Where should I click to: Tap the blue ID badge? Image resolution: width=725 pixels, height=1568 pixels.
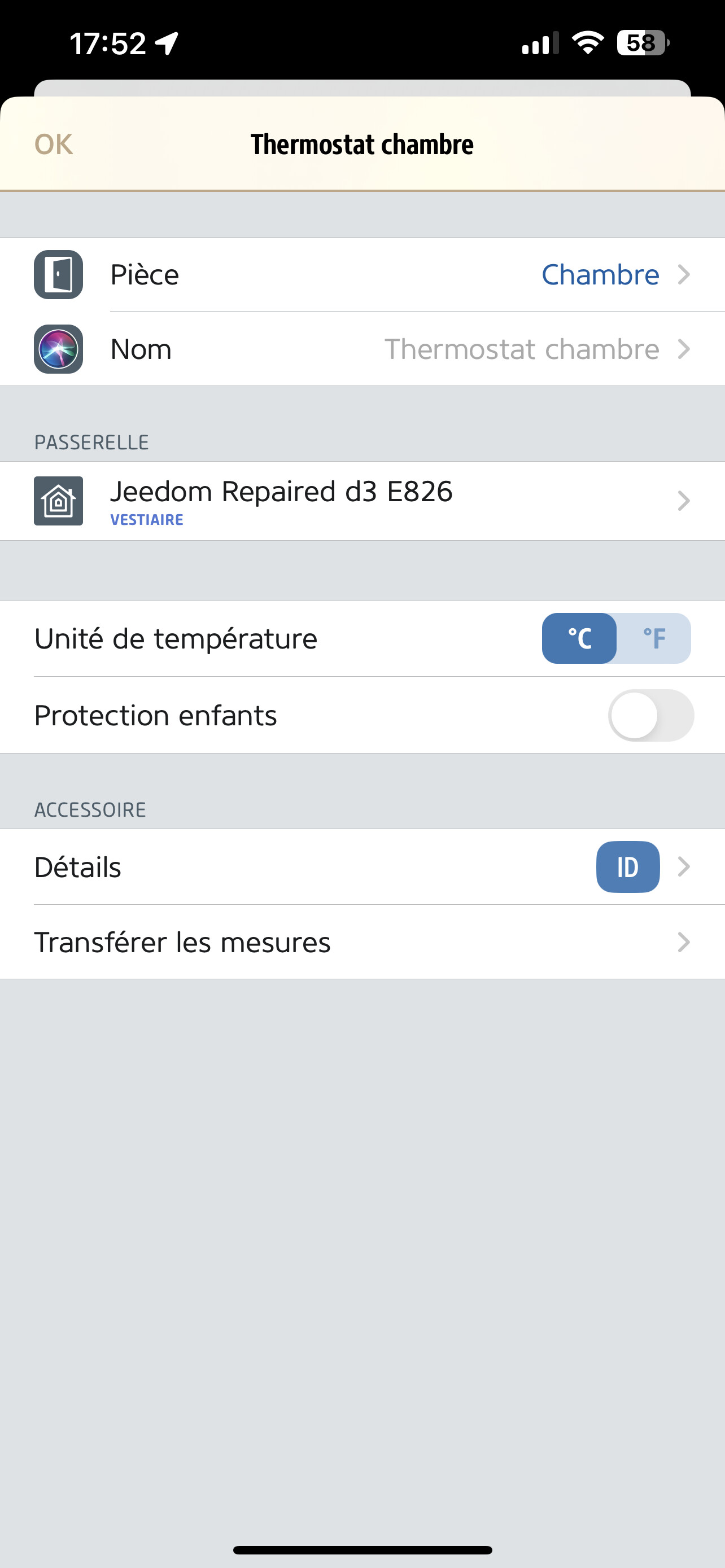tap(628, 867)
